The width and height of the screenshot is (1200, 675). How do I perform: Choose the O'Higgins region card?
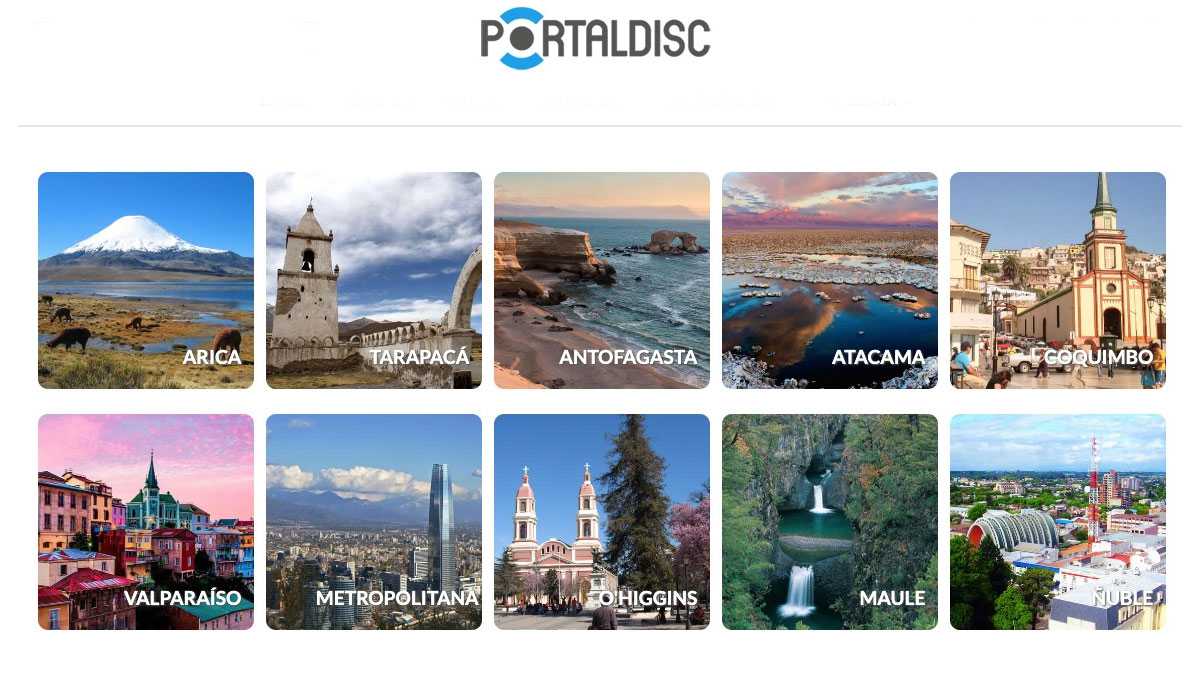click(x=602, y=522)
